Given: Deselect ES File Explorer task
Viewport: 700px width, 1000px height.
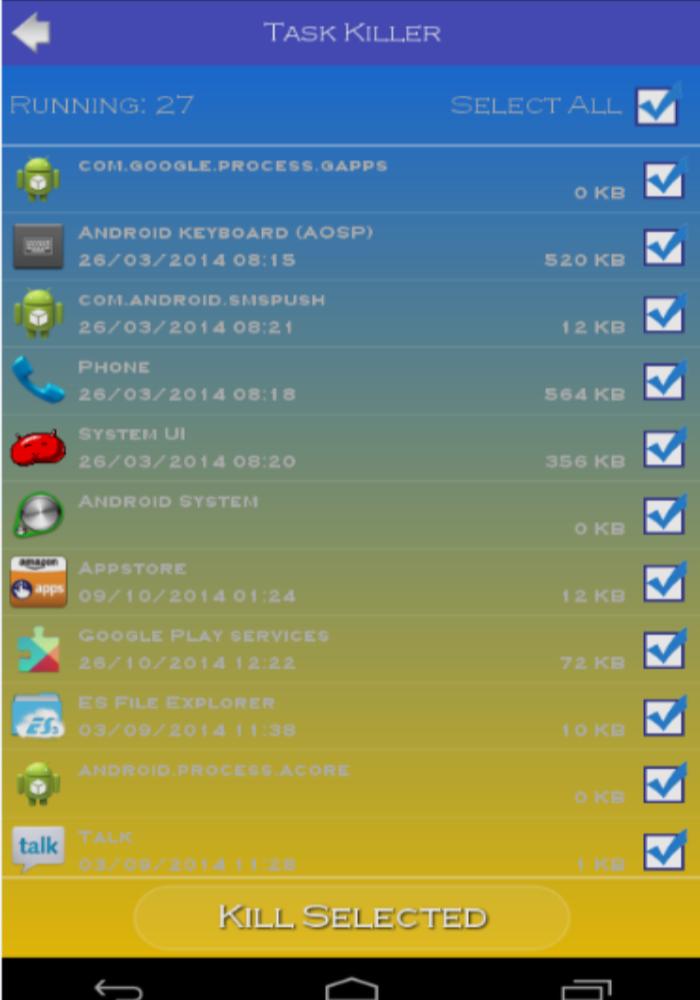Looking at the screenshot, I should tap(664, 717).
